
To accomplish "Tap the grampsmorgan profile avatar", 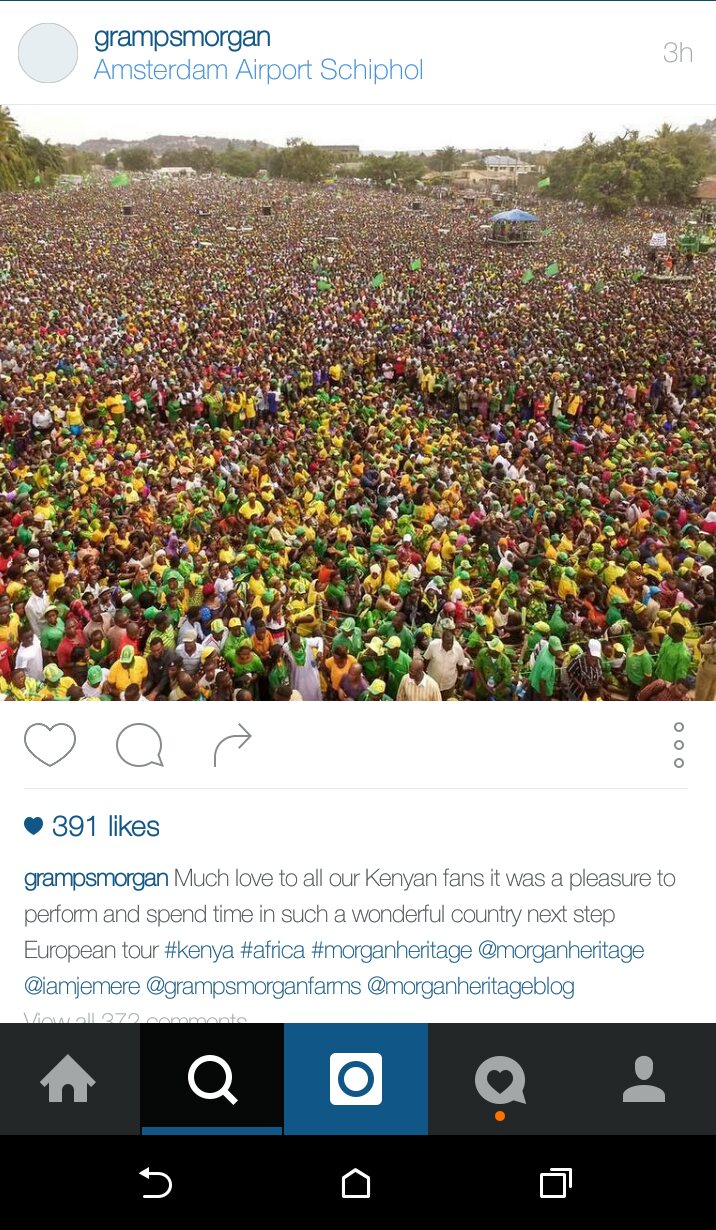I will tap(48, 53).
